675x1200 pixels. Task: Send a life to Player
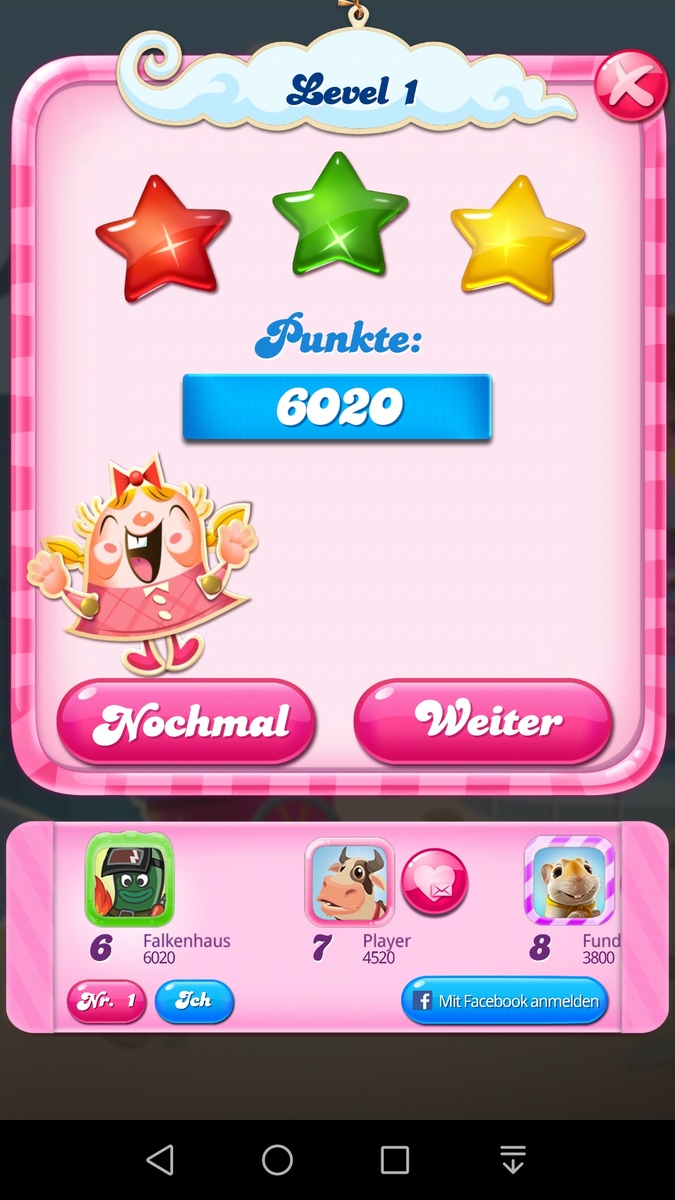pyautogui.click(x=434, y=882)
